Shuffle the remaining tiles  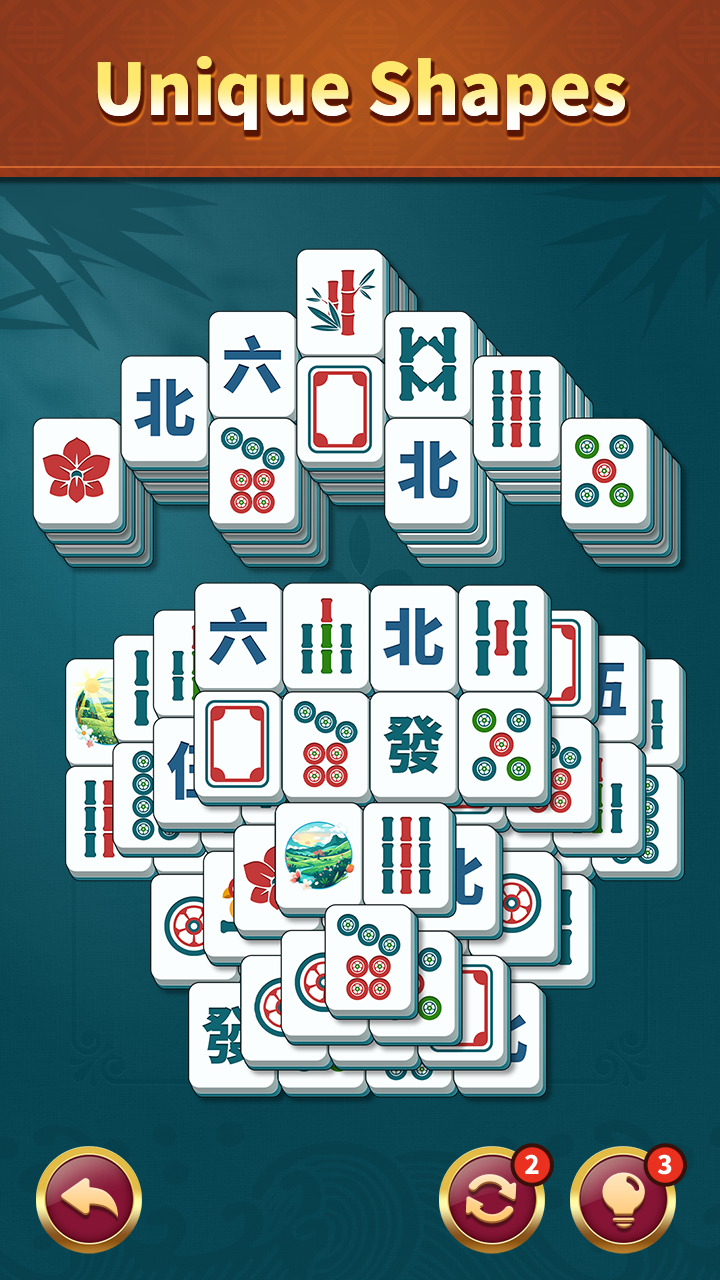point(492,1199)
